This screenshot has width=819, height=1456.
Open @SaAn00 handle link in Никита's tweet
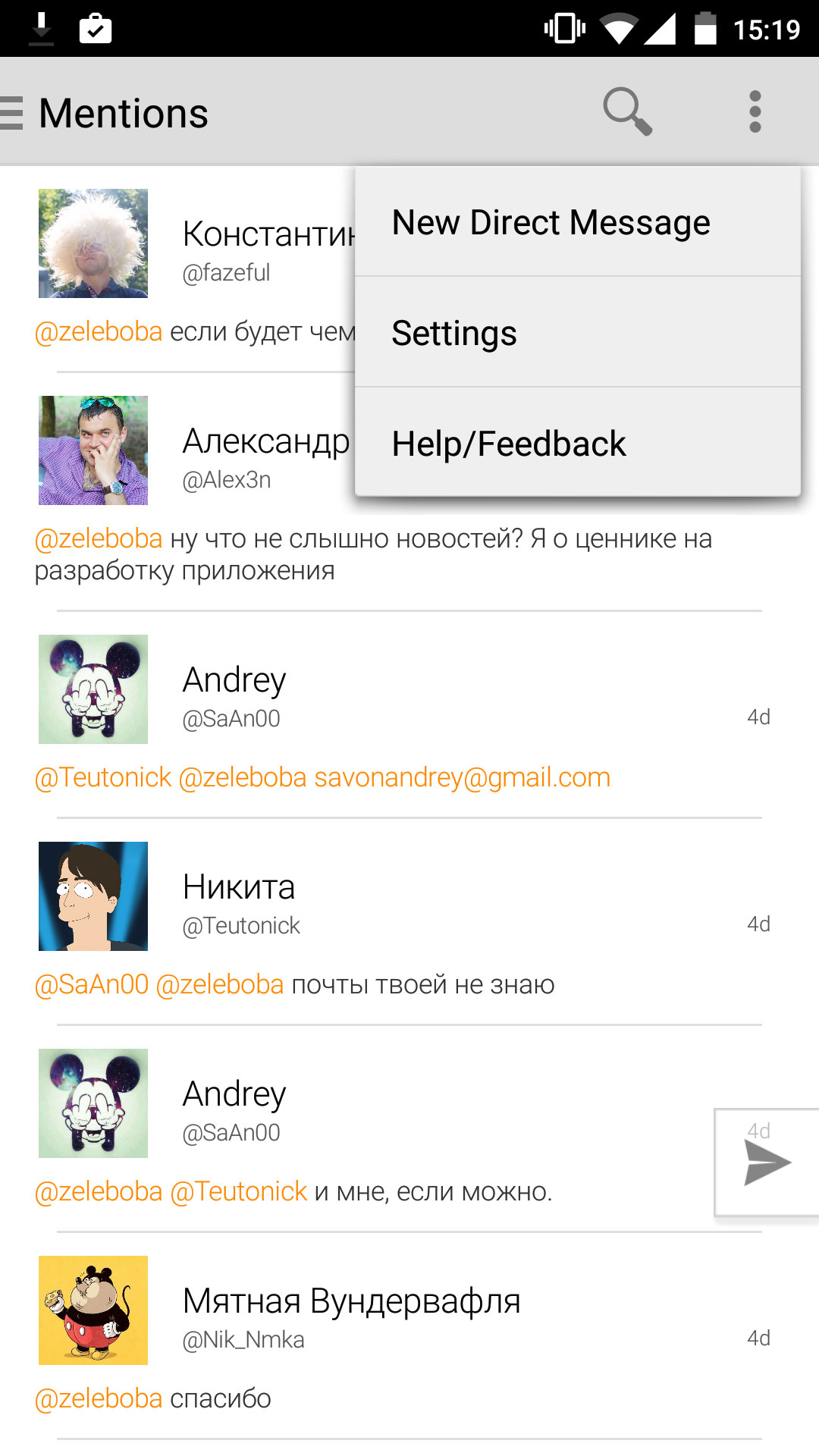click(92, 984)
